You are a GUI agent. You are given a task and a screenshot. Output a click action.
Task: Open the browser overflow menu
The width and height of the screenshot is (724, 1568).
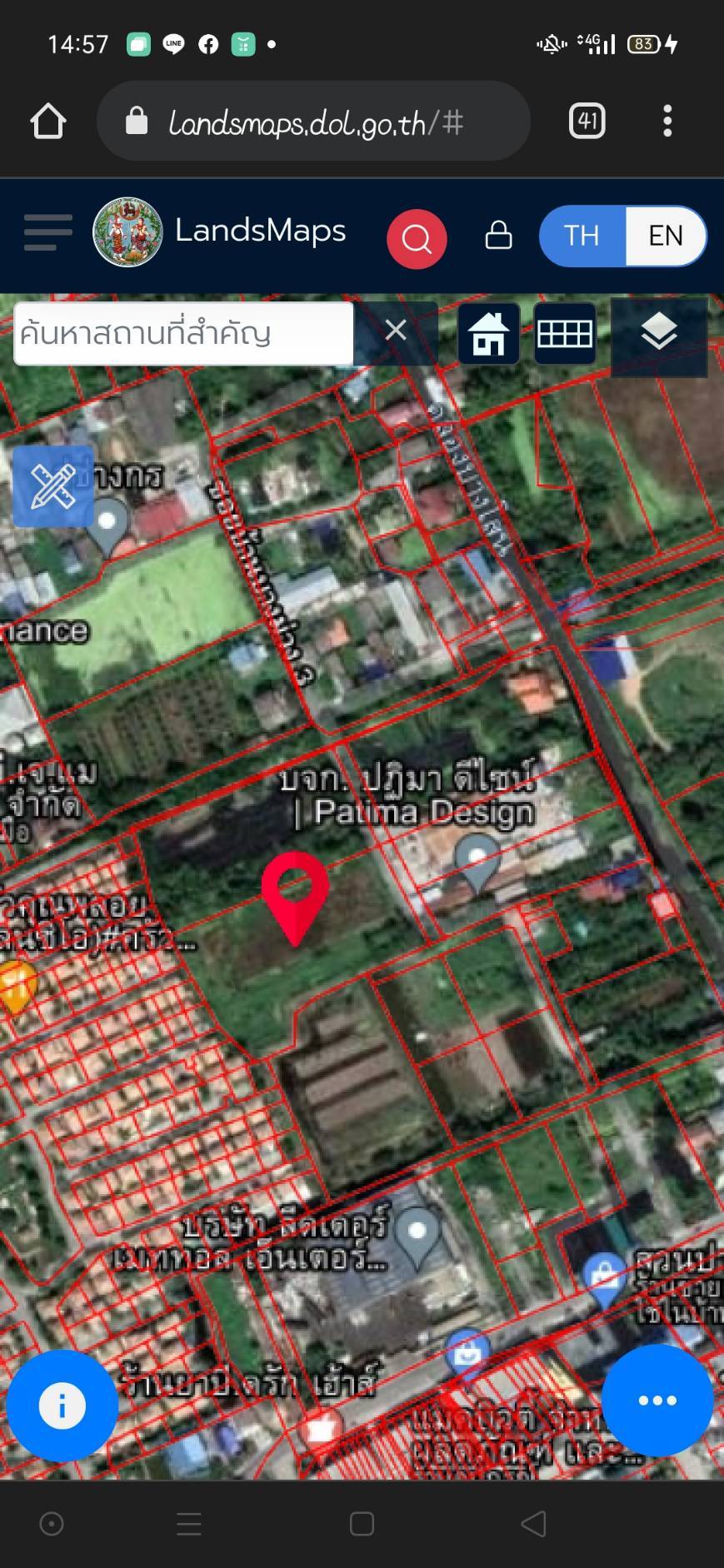pyautogui.click(x=667, y=122)
